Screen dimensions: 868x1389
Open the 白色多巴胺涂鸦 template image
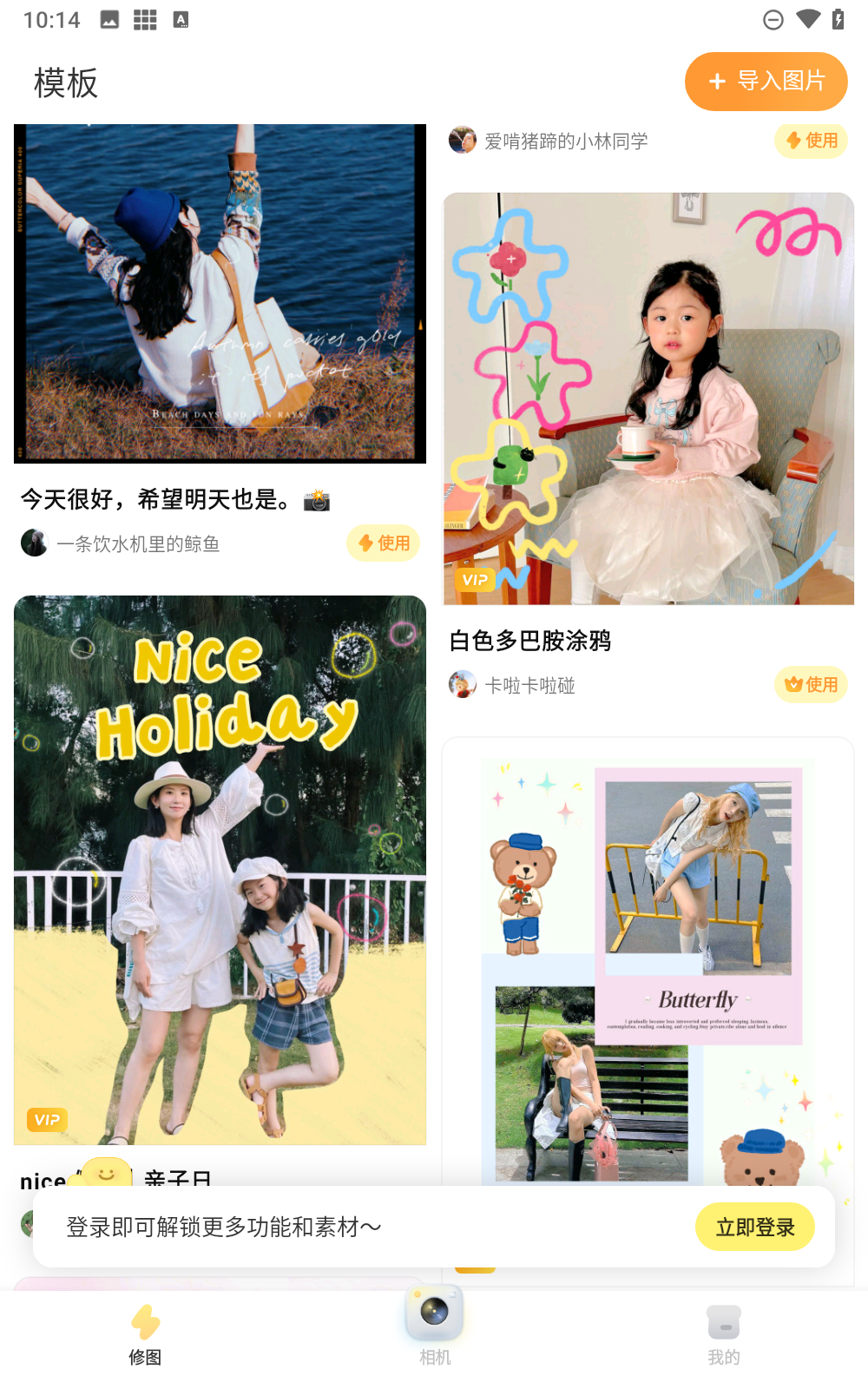point(648,398)
